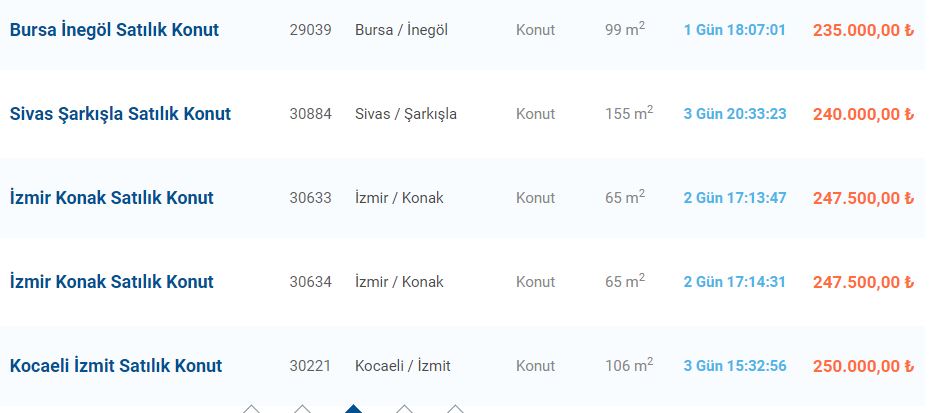Open İzmir Konak listing numbered 30633
The height and width of the screenshot is (413, 940).
click(112, 198)
